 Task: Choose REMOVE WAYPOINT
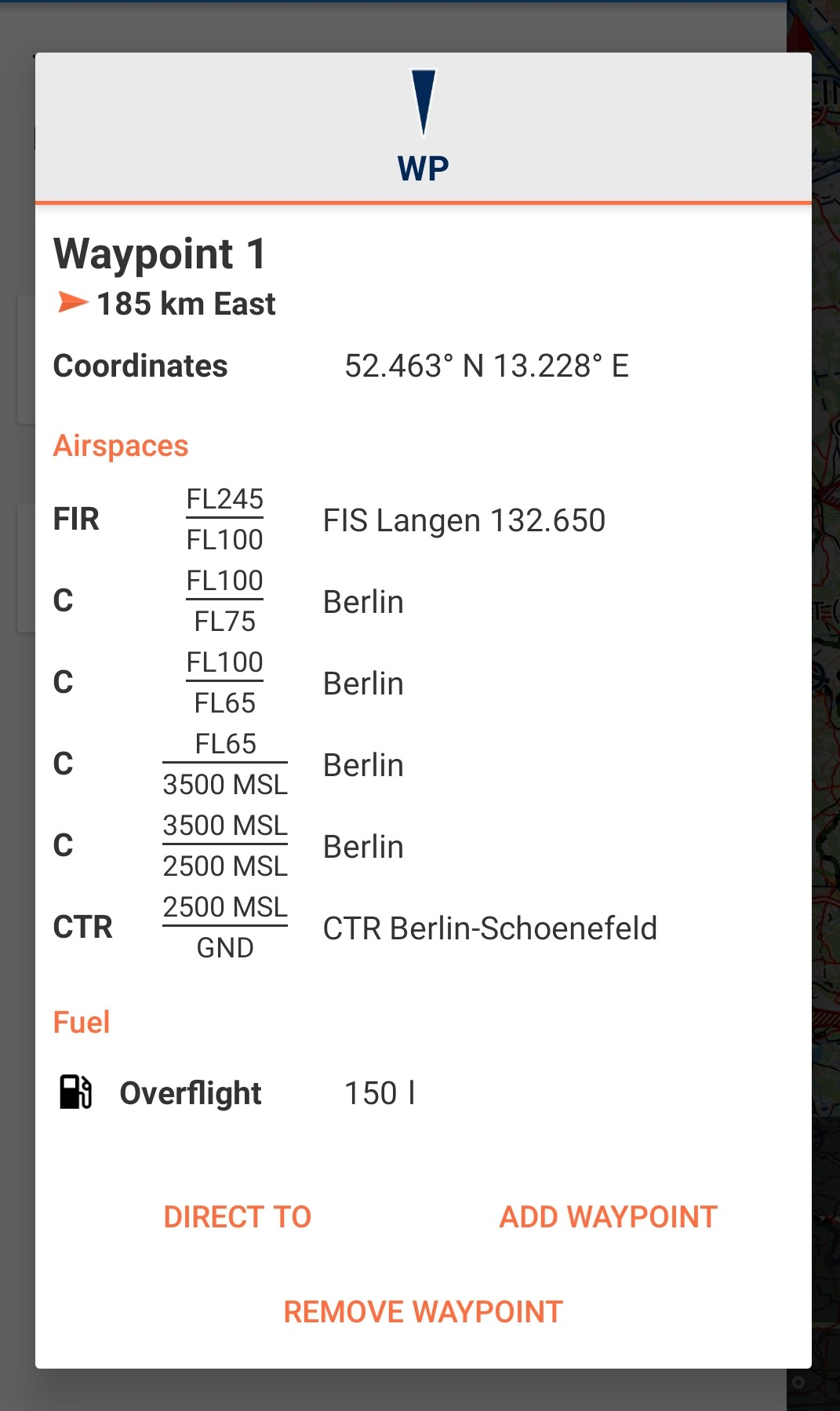click(424, 1311)
